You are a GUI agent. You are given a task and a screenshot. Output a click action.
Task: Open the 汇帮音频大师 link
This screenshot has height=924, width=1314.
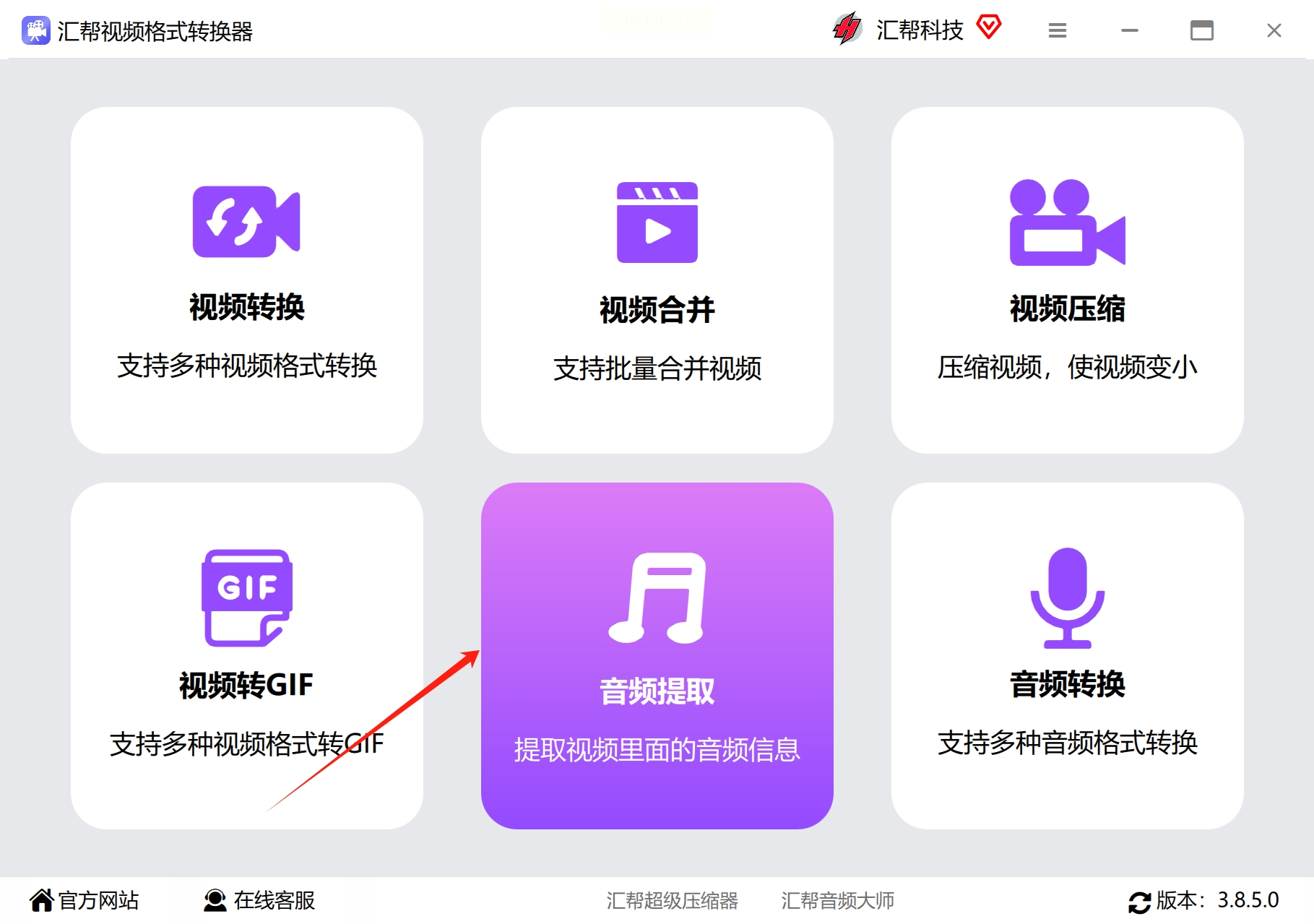pos(837,900)
